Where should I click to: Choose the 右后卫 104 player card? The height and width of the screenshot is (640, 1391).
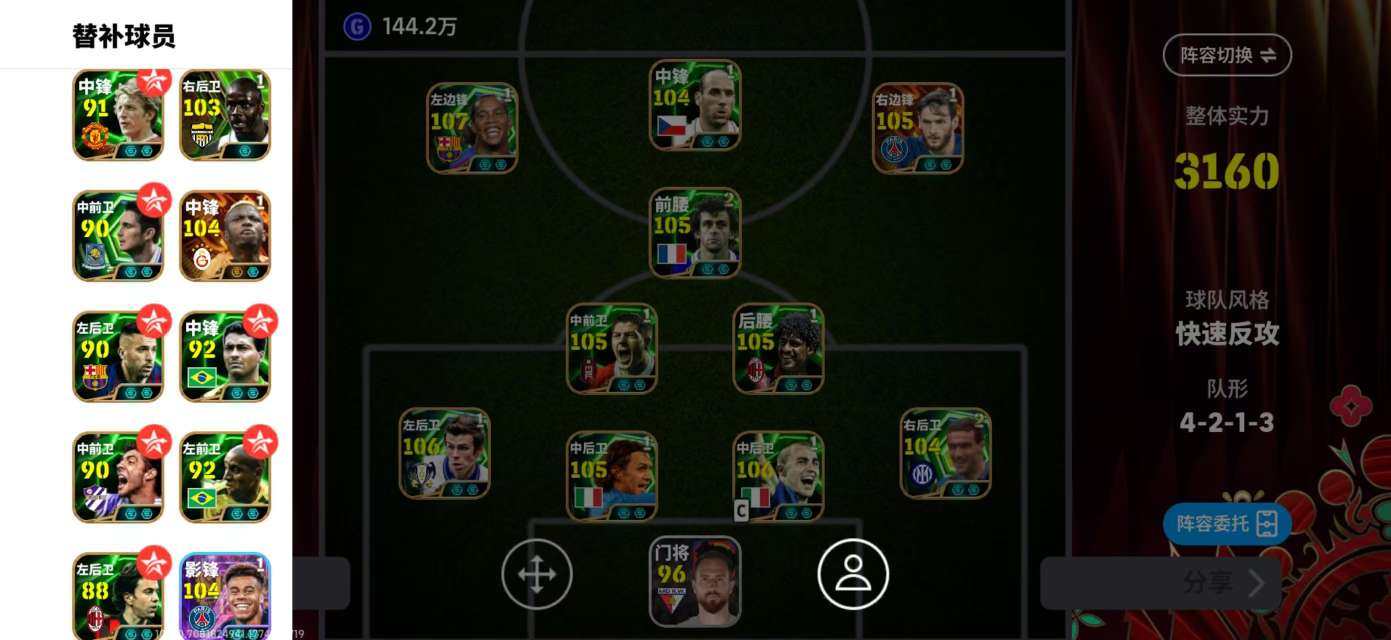945,452
